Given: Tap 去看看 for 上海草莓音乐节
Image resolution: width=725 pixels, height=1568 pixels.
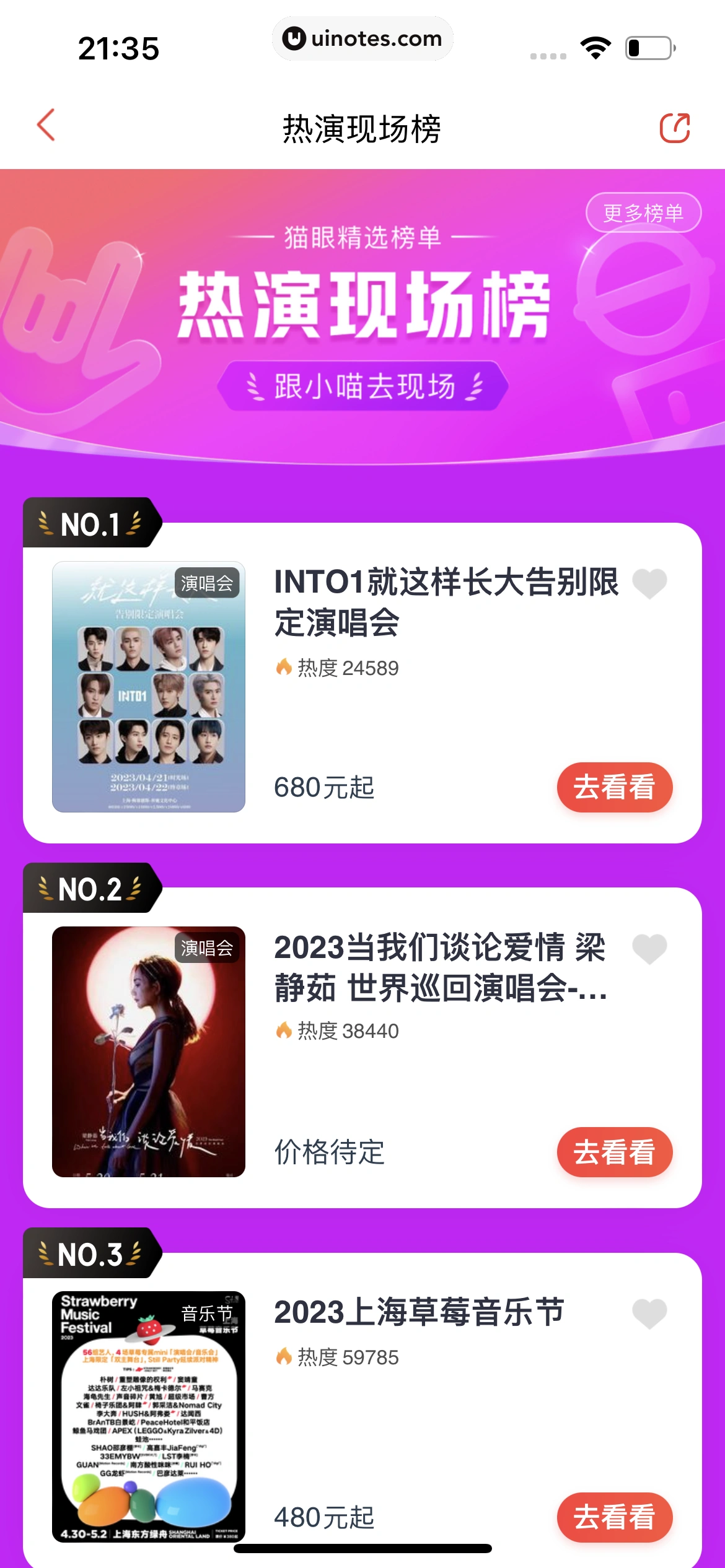Looking at the screenshot, I should (x=614, y=1517).
